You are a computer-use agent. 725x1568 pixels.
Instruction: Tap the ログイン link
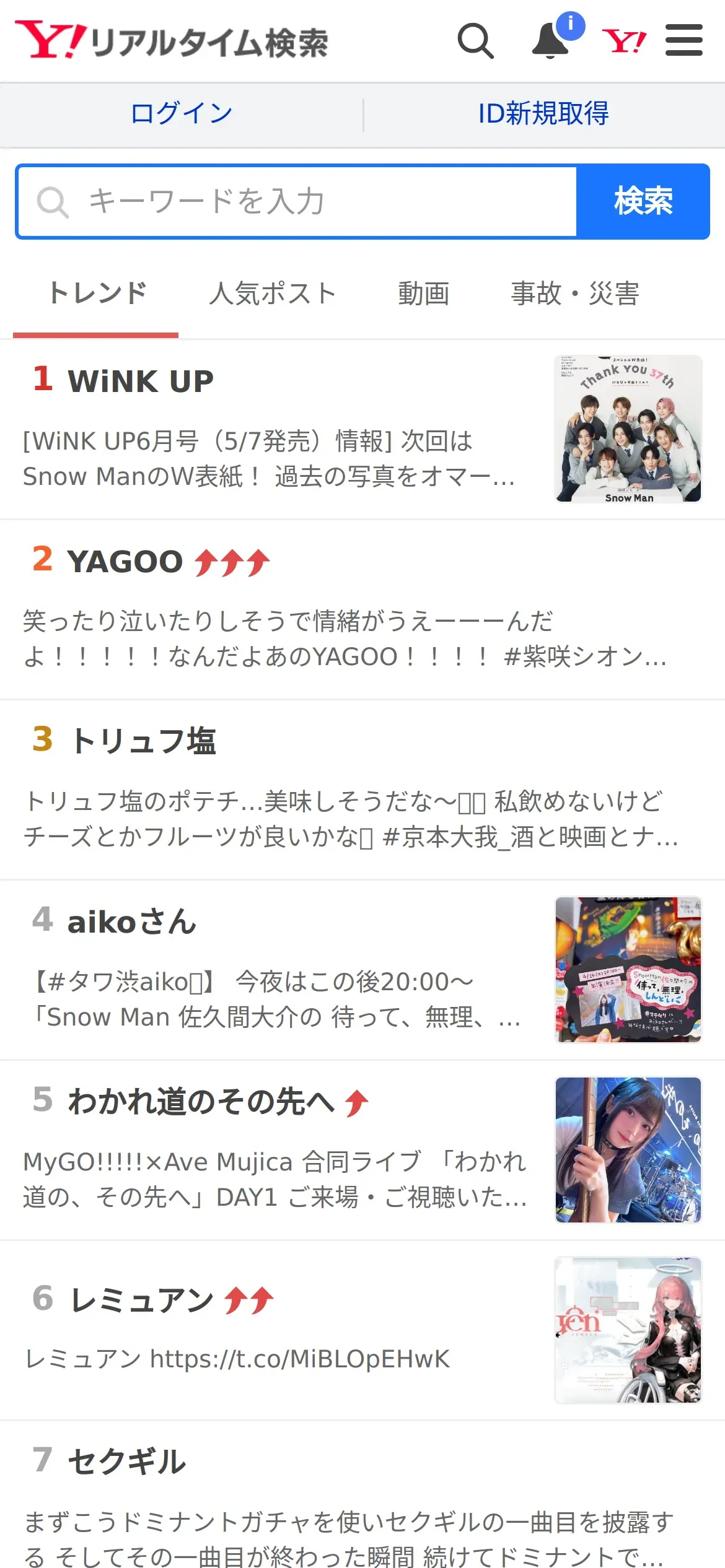tap(182, 114)
